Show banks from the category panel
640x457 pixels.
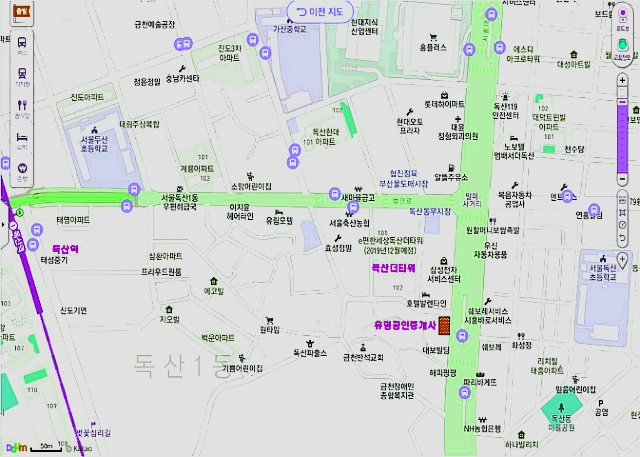click(22, 170)
